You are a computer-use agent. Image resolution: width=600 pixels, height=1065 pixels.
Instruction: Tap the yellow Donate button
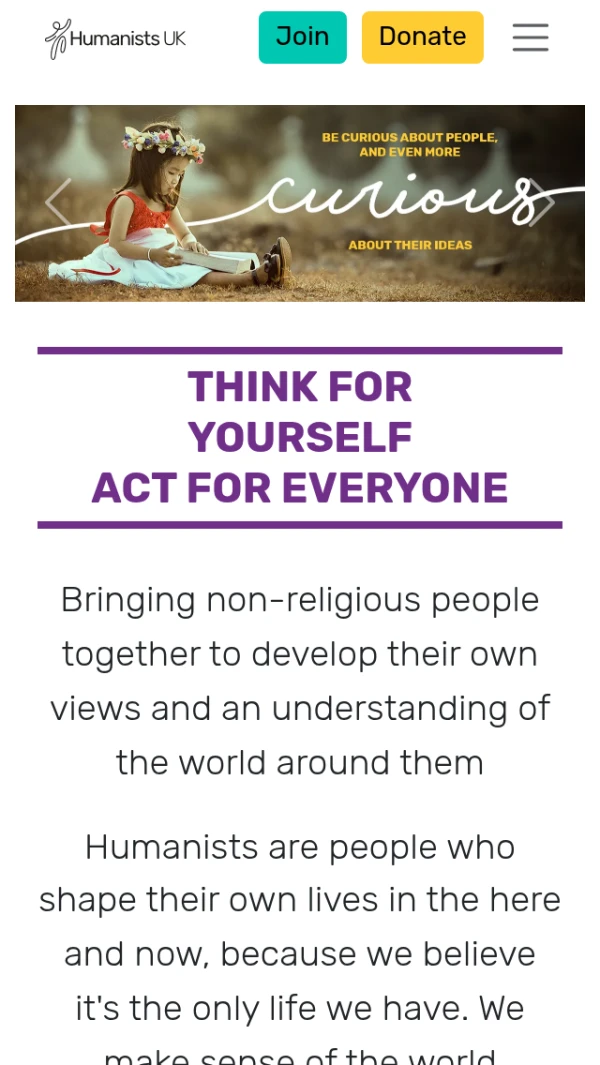pos(422,37)
